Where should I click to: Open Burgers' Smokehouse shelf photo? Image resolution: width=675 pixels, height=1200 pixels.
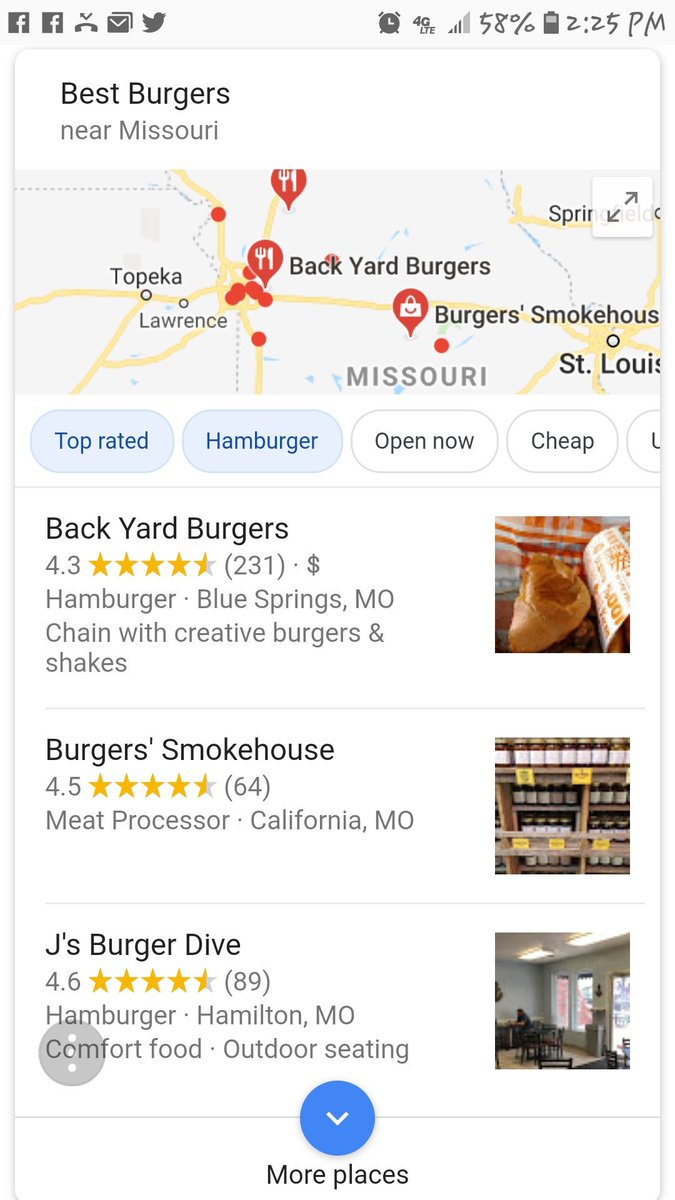tap(562, 806)
